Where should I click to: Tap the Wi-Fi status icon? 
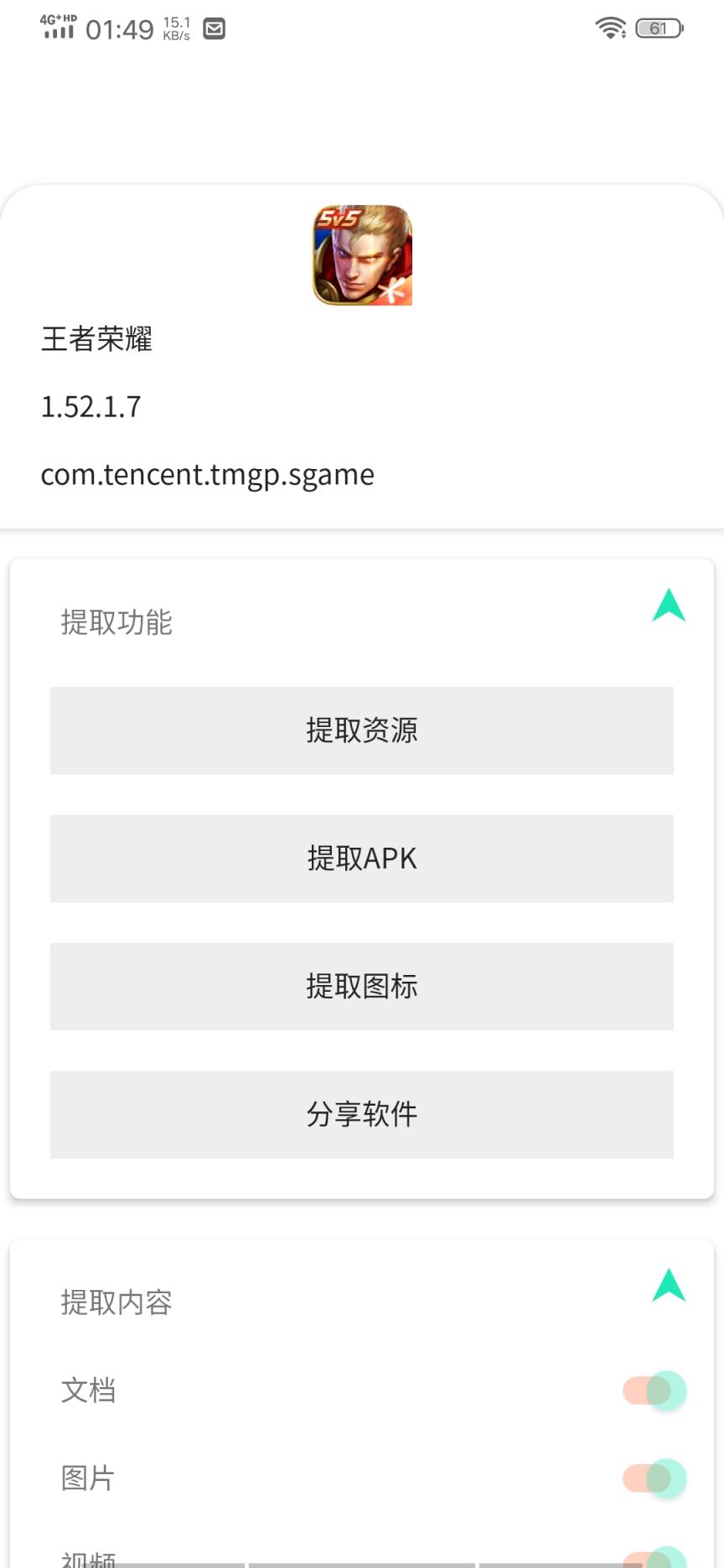coord(609,28)
